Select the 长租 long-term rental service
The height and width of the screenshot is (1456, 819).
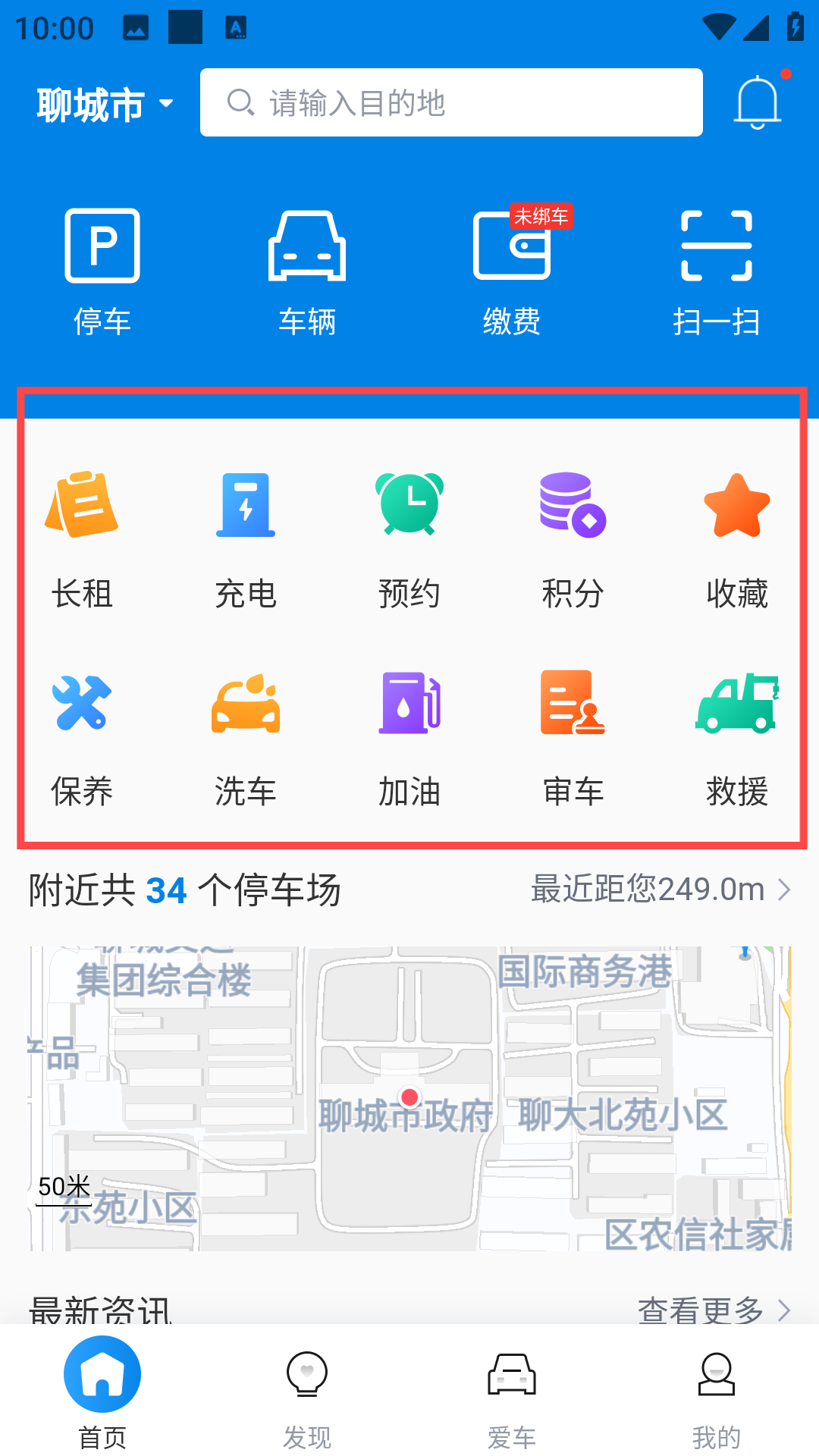[x=82, y=540]
